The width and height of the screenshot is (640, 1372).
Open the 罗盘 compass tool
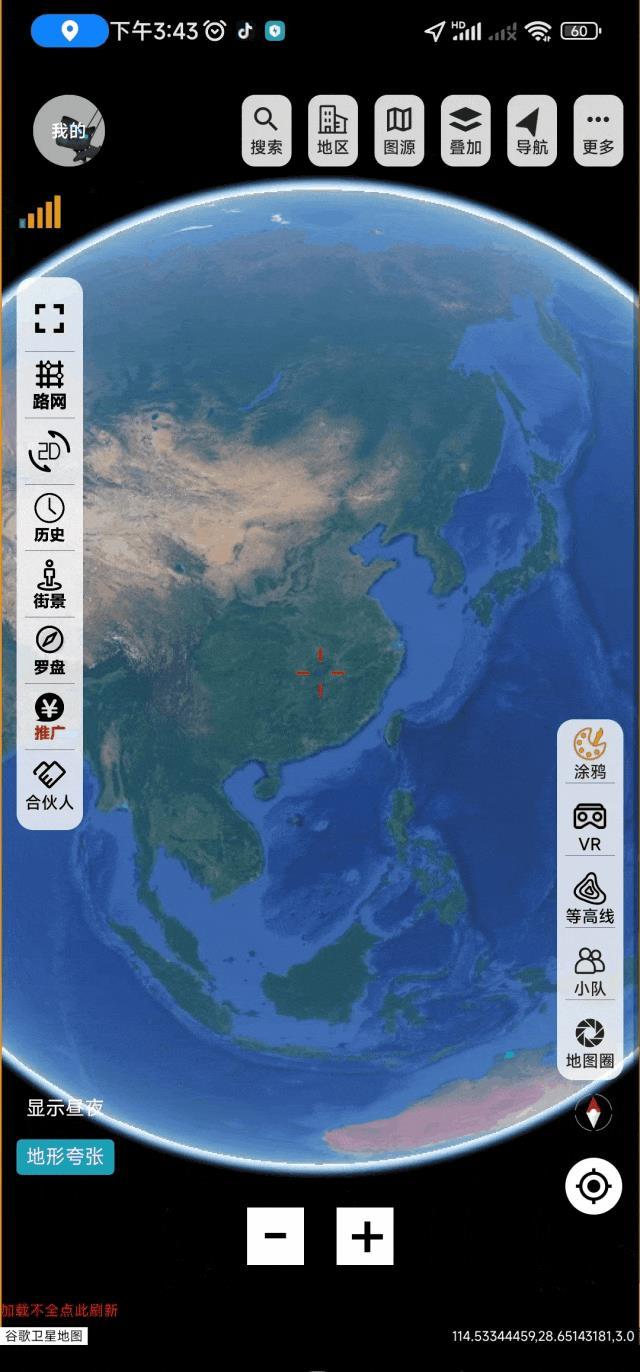pos(49,651)
